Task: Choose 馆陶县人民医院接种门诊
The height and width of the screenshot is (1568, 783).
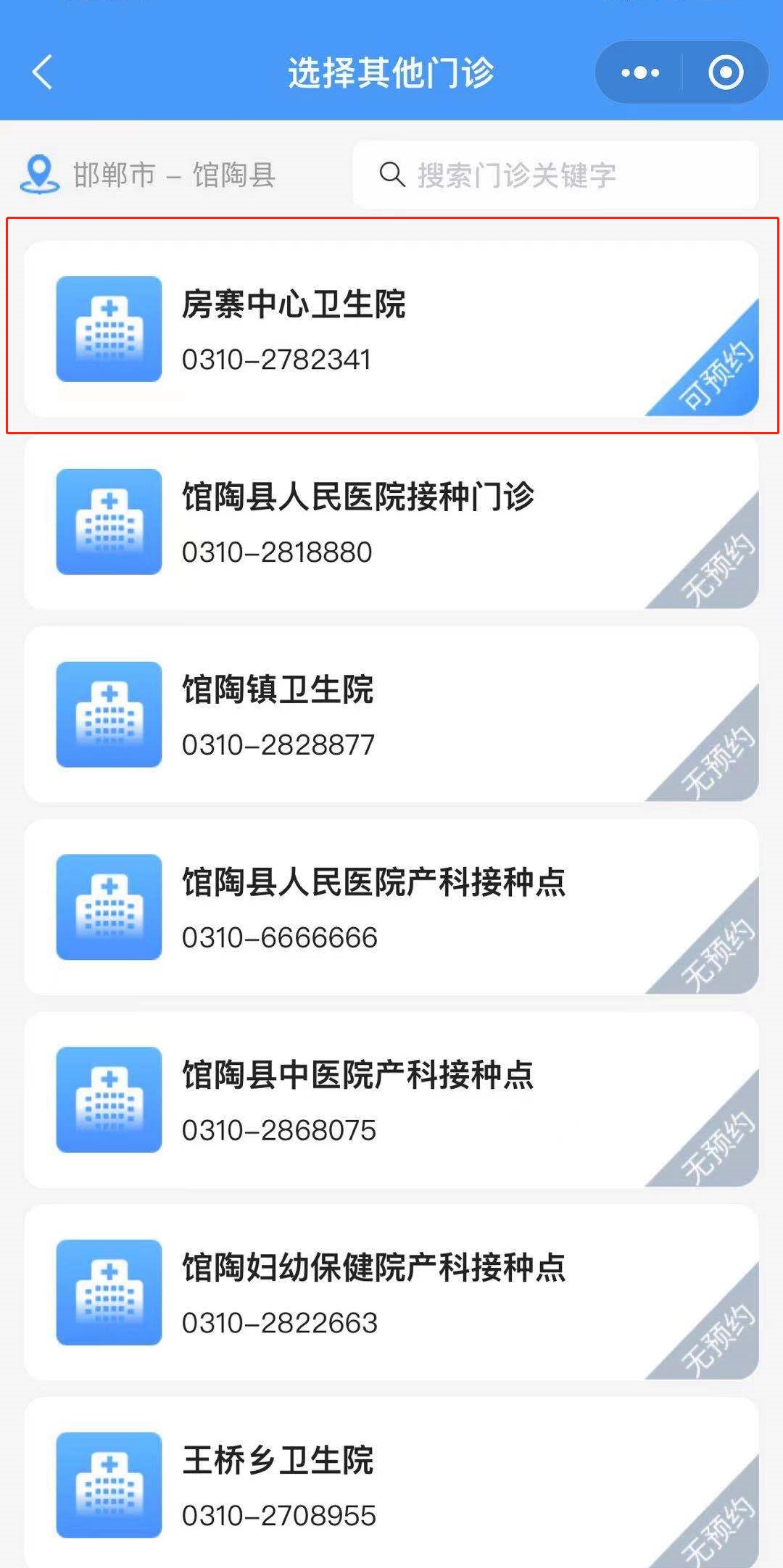Action: pos(391,522)
